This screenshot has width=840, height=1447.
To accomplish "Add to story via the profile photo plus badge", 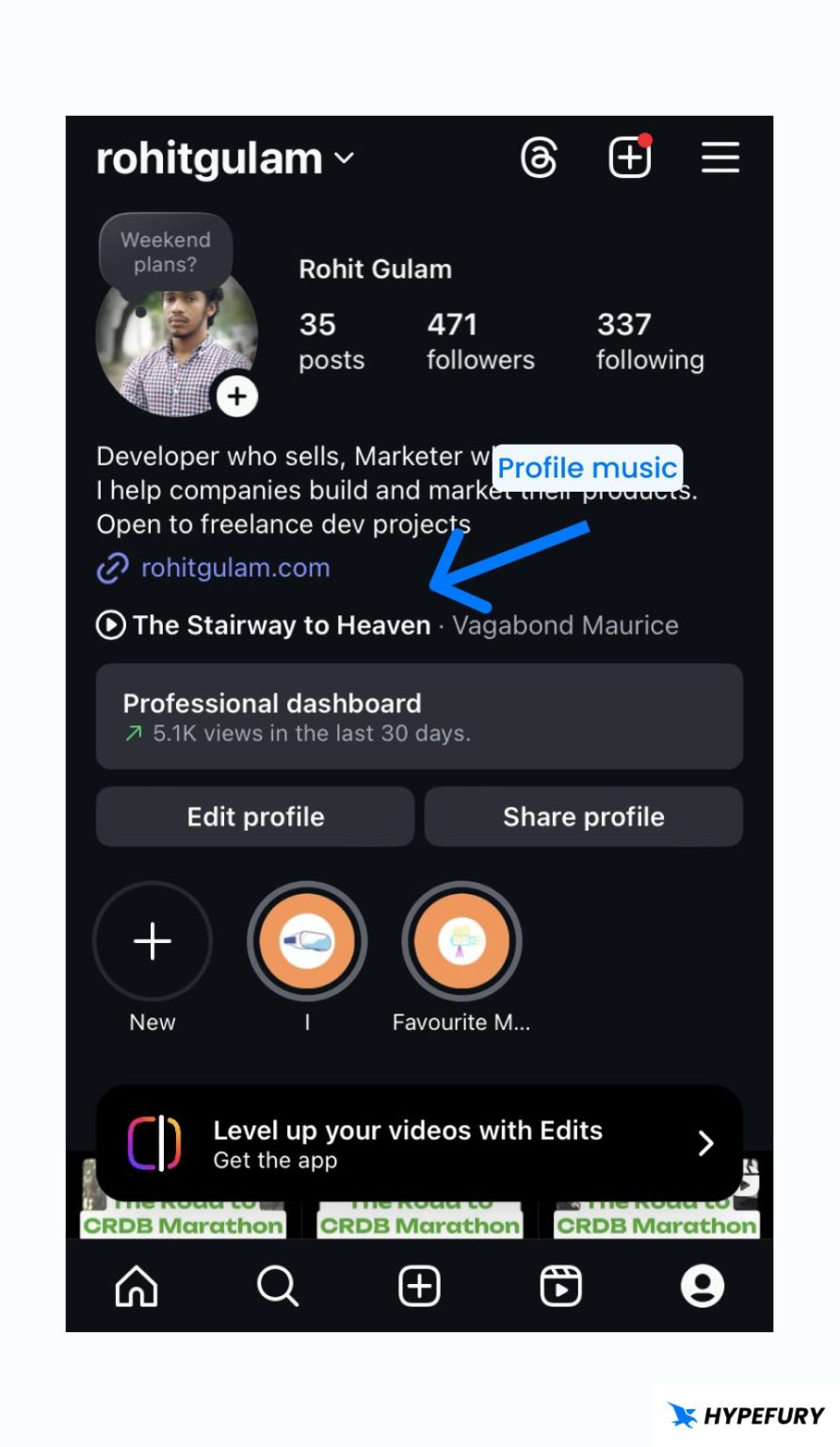I will point(236,397).
